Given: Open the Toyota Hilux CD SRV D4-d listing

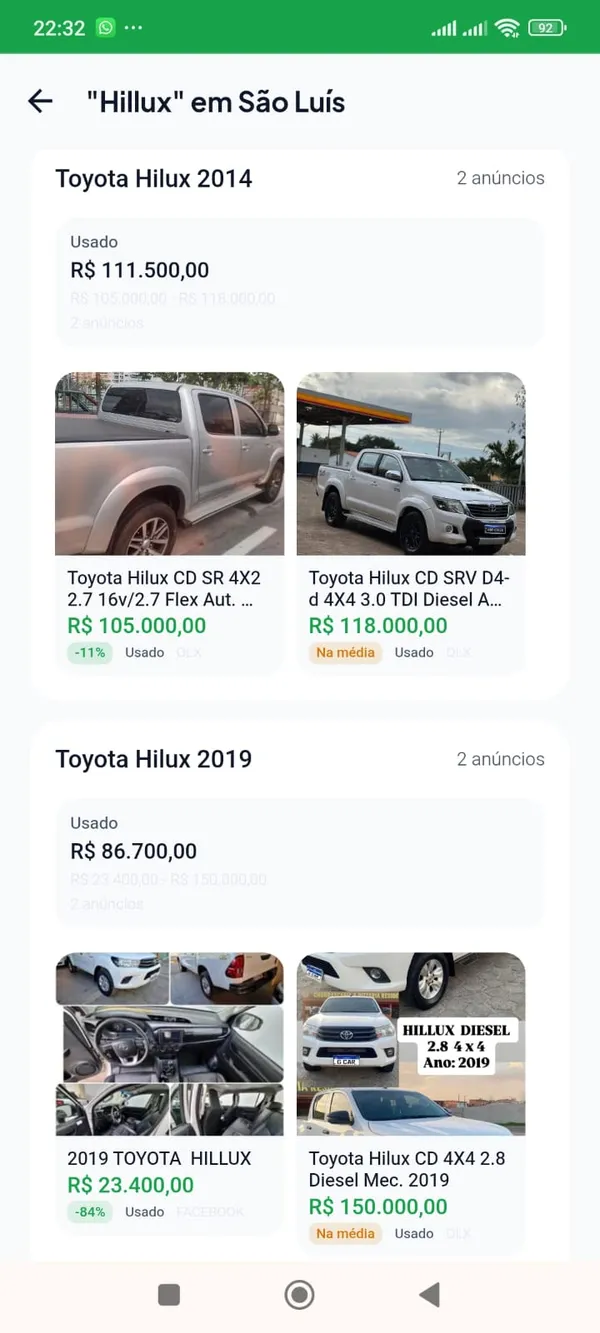Looking at the screenshot, I should (411, 520).
